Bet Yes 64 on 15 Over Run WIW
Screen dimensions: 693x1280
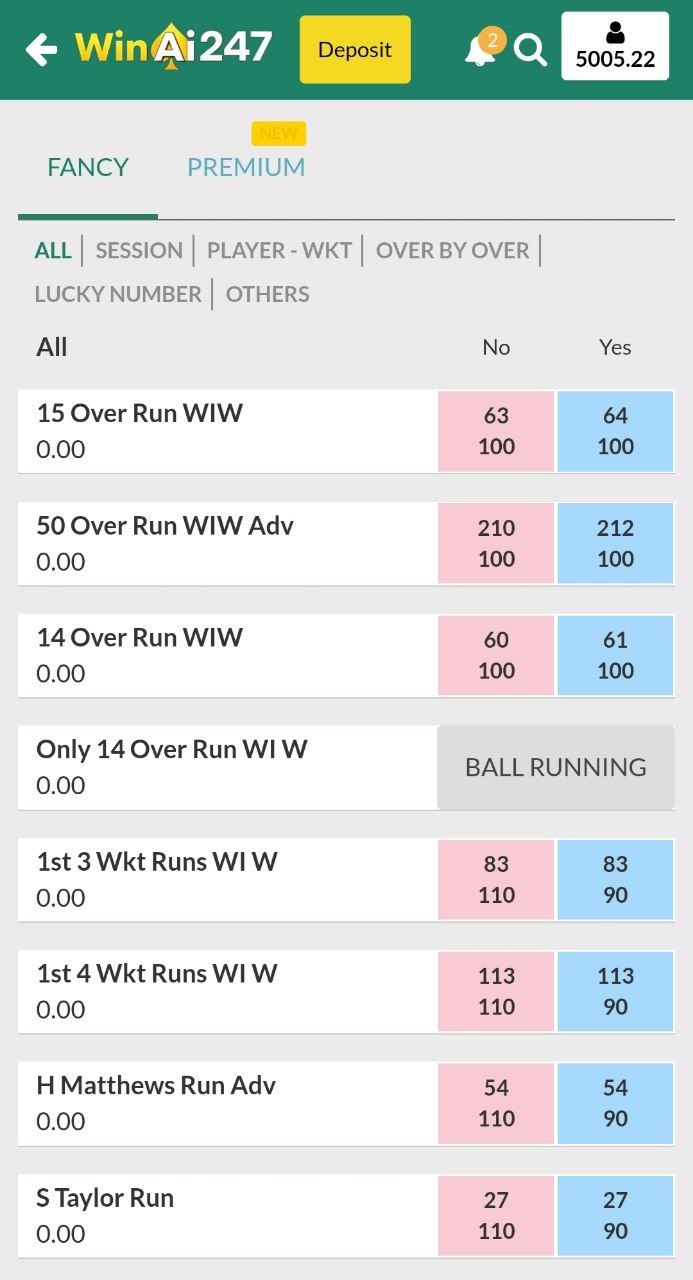pyautogui.click(x=615, y=431)
